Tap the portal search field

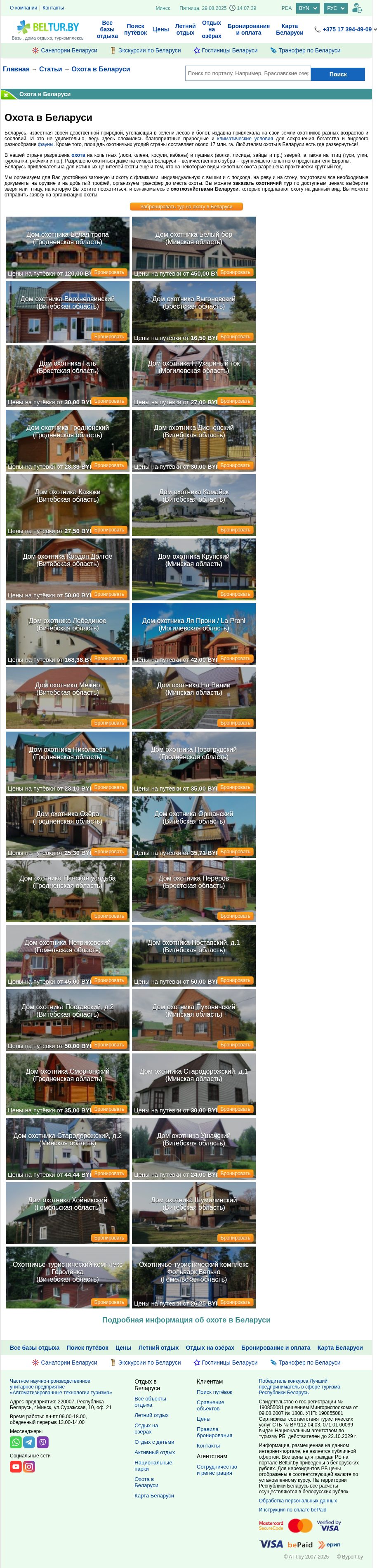(247, 73)
